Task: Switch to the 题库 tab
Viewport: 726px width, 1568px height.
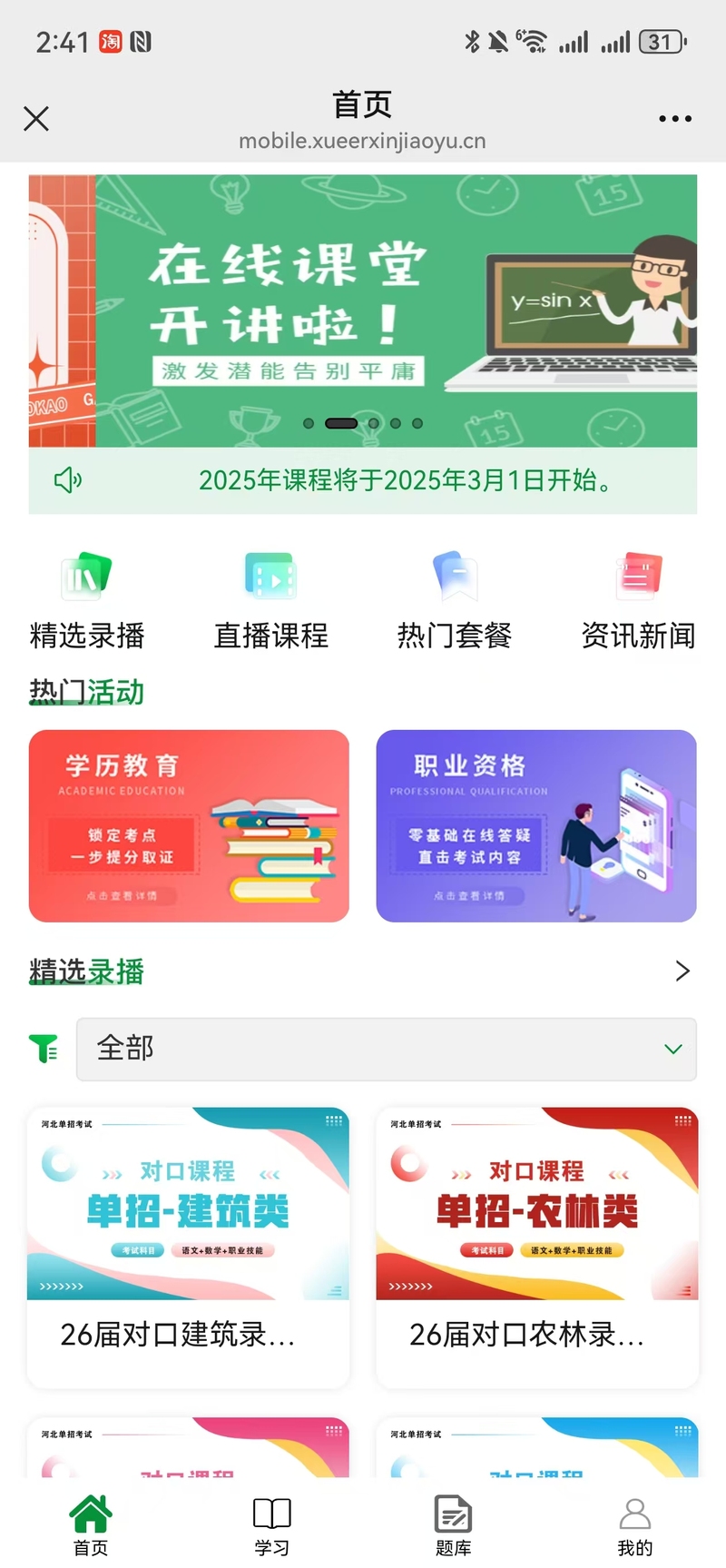Action: (x=453, y=1526)
